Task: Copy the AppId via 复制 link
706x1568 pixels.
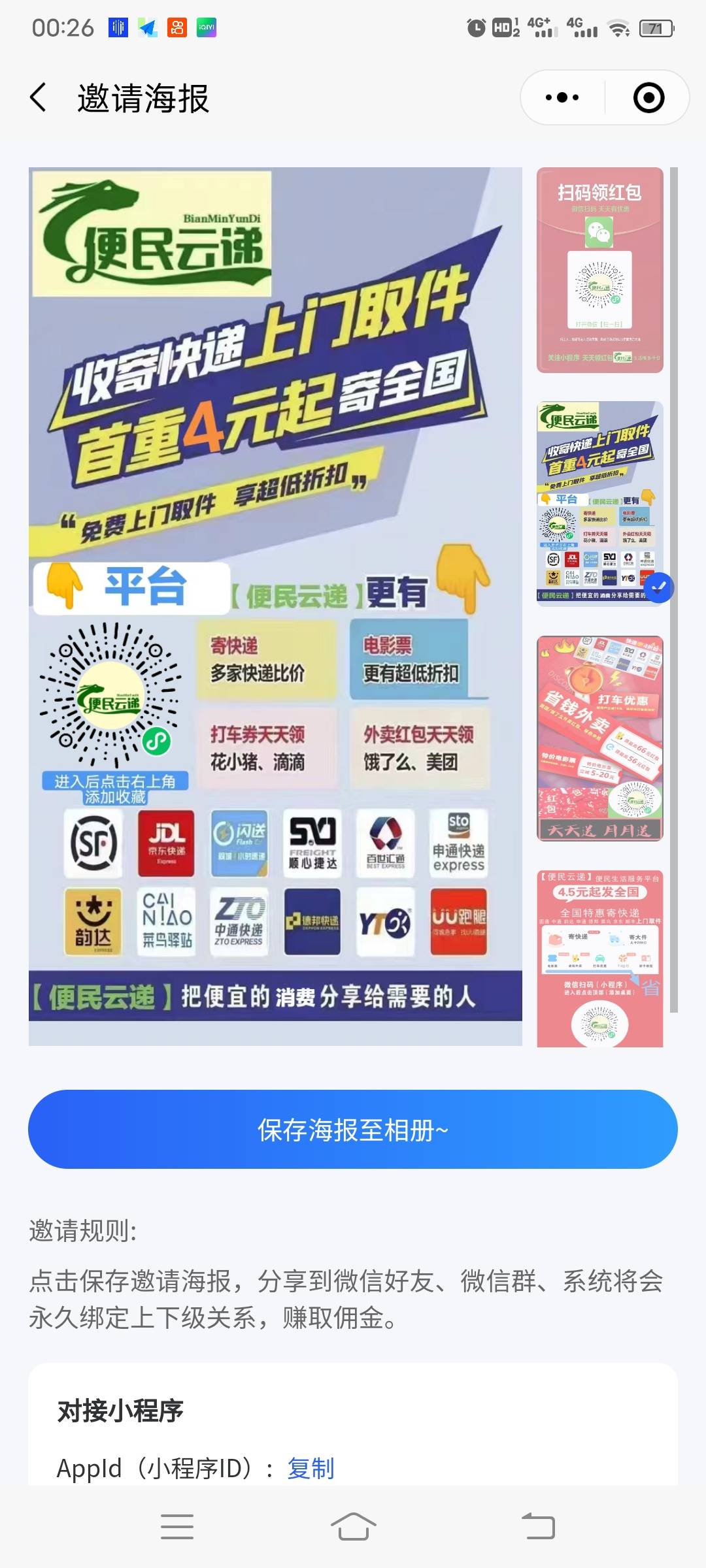Action: coord(311,1468)
